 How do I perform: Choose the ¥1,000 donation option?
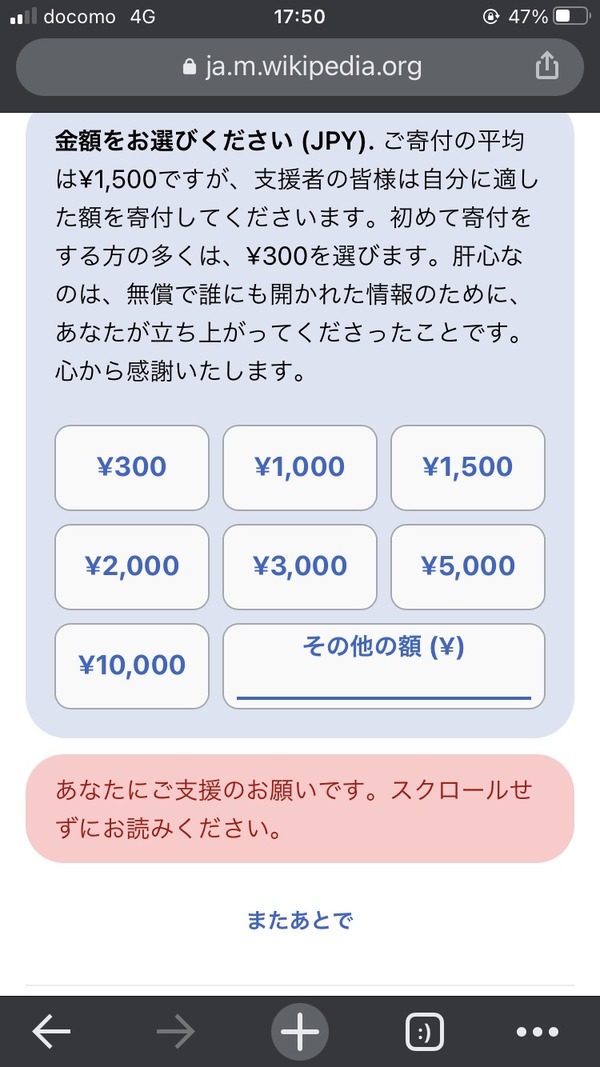pos(299,467)
